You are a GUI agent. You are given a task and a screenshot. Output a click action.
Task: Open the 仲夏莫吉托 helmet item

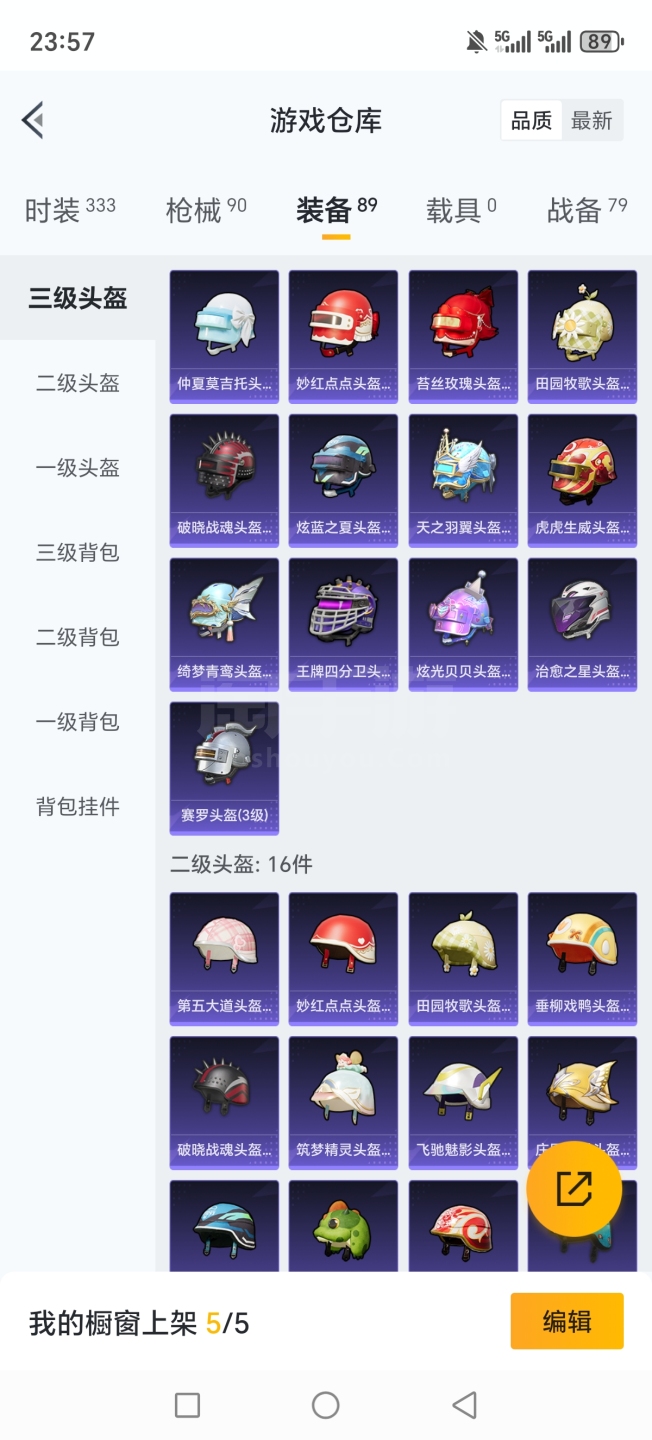click(224, 336)
